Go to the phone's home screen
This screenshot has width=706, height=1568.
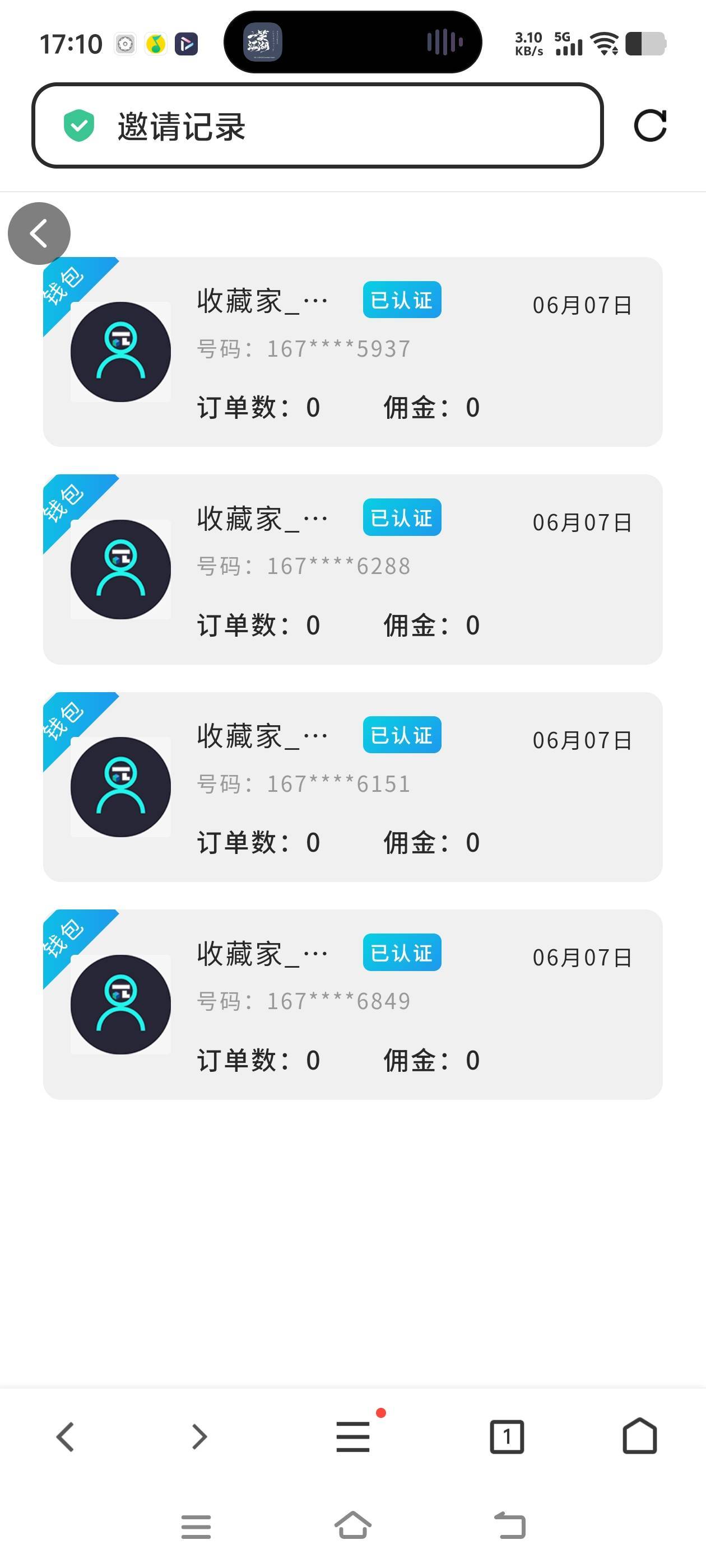(352, 1525)
